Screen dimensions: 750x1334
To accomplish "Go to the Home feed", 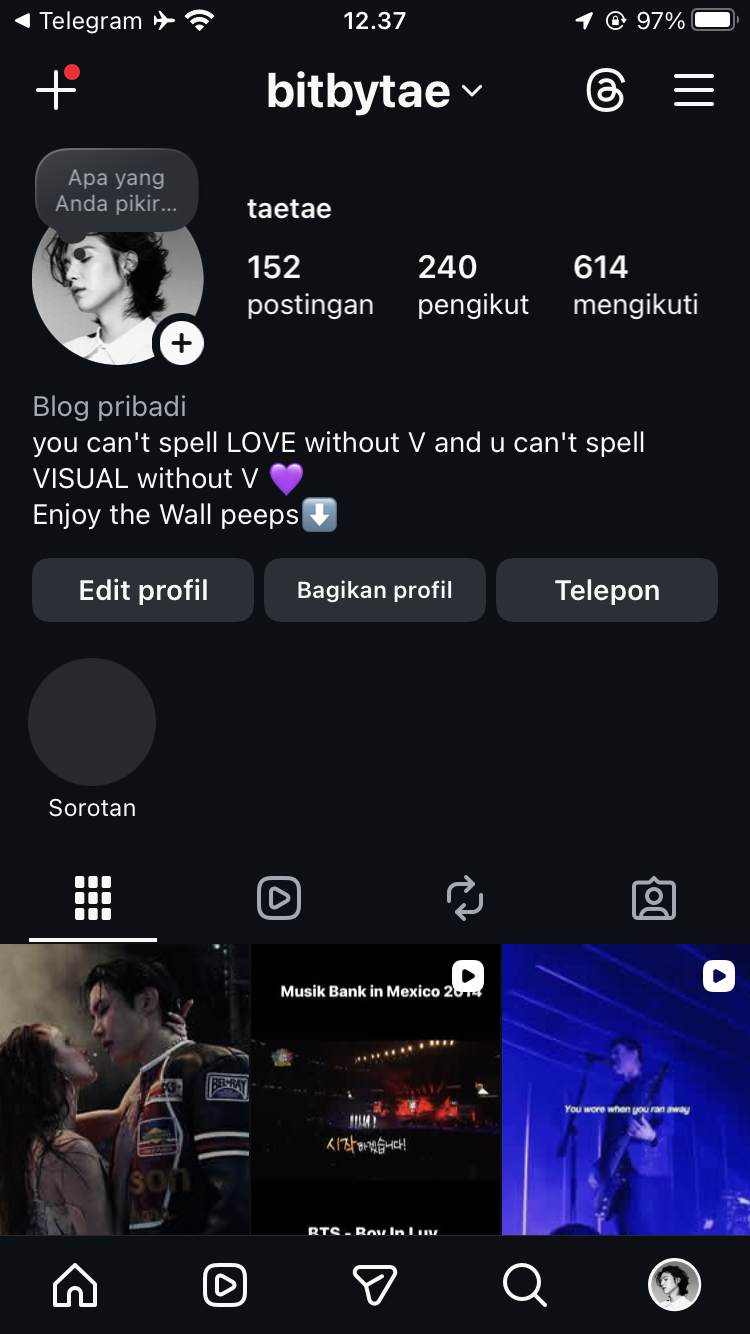I will click(x=75, y=1285).
